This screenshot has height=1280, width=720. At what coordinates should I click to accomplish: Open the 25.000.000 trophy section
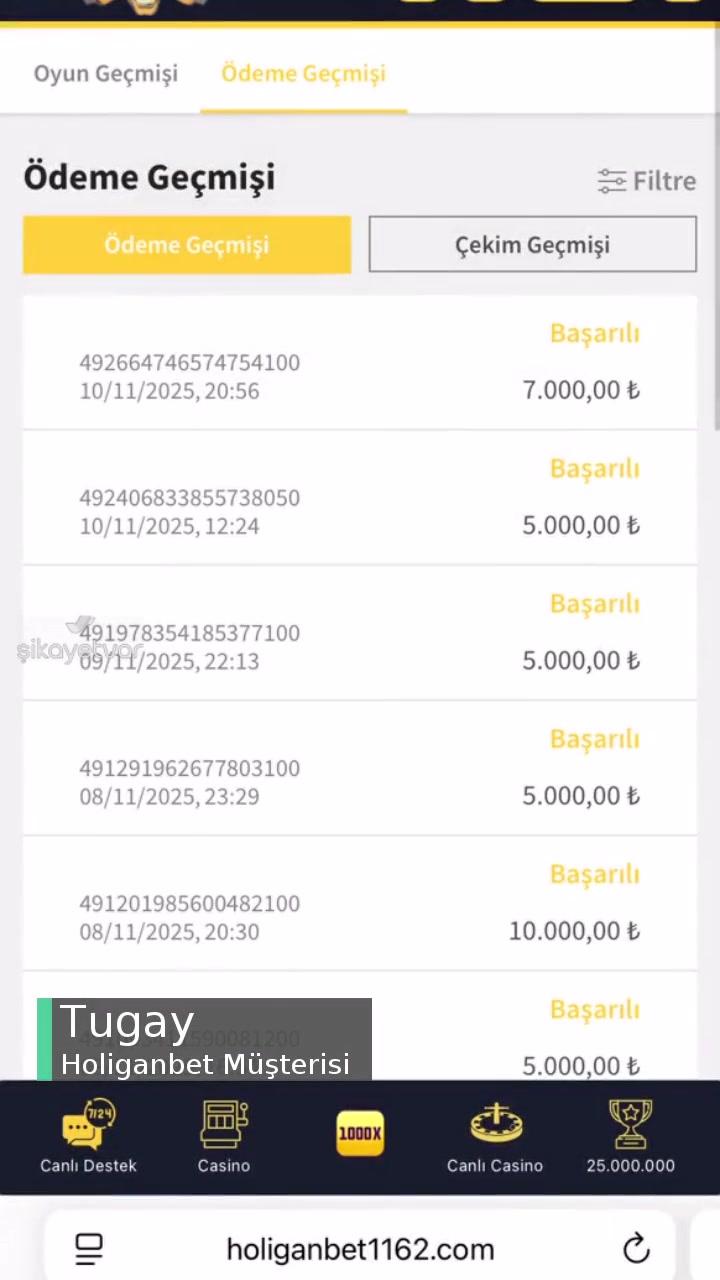pyautogui.click(x=630, y=1137)
